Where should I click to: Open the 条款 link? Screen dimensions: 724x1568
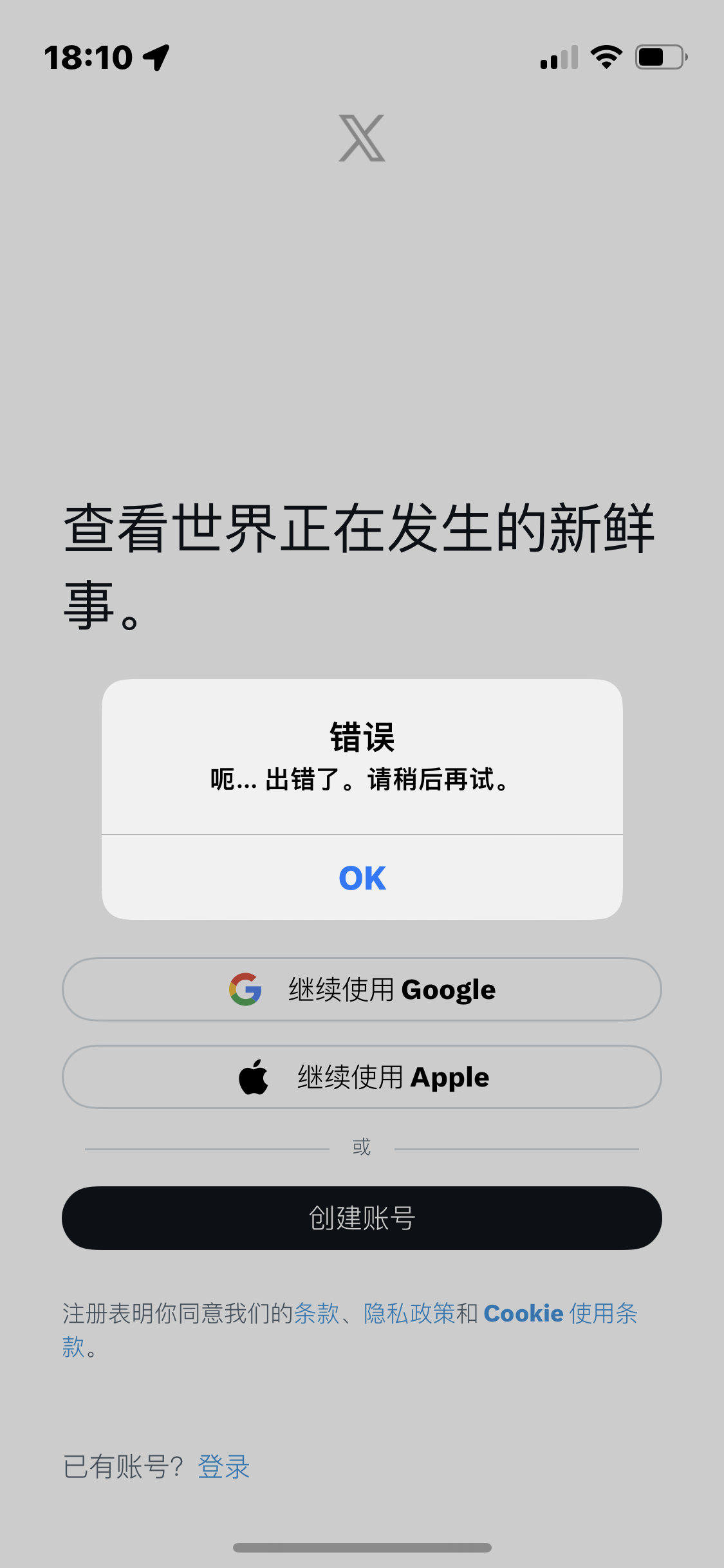click(318, 1313)
